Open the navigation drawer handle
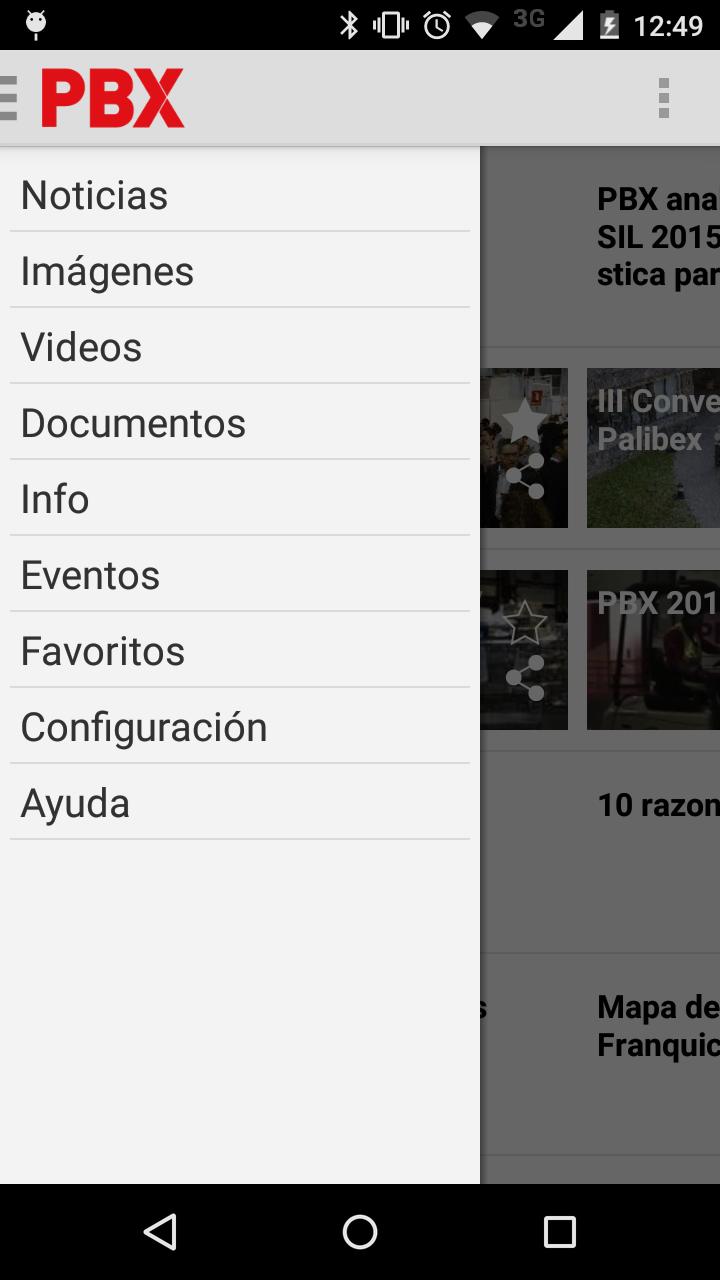Image resolution: width=720 pixels, height=1280 pixels. [x=10, y=97]
